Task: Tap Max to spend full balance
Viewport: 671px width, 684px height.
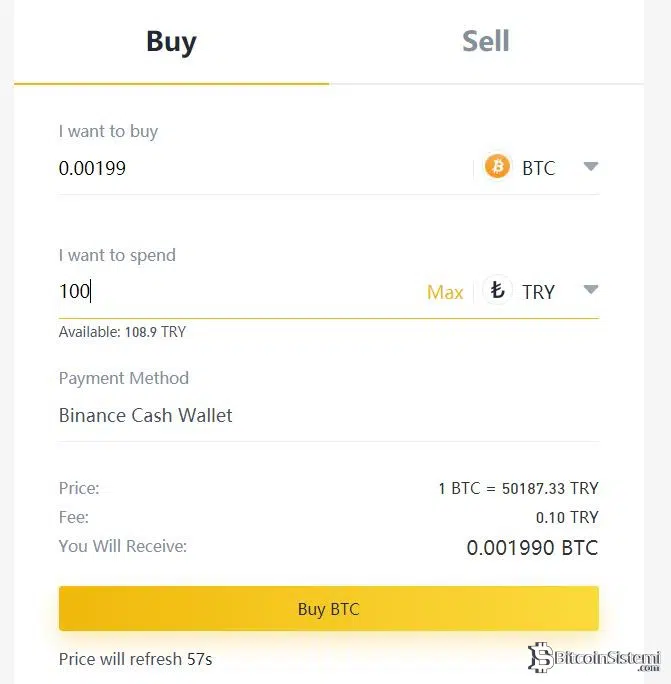Action: coord(445,292)
